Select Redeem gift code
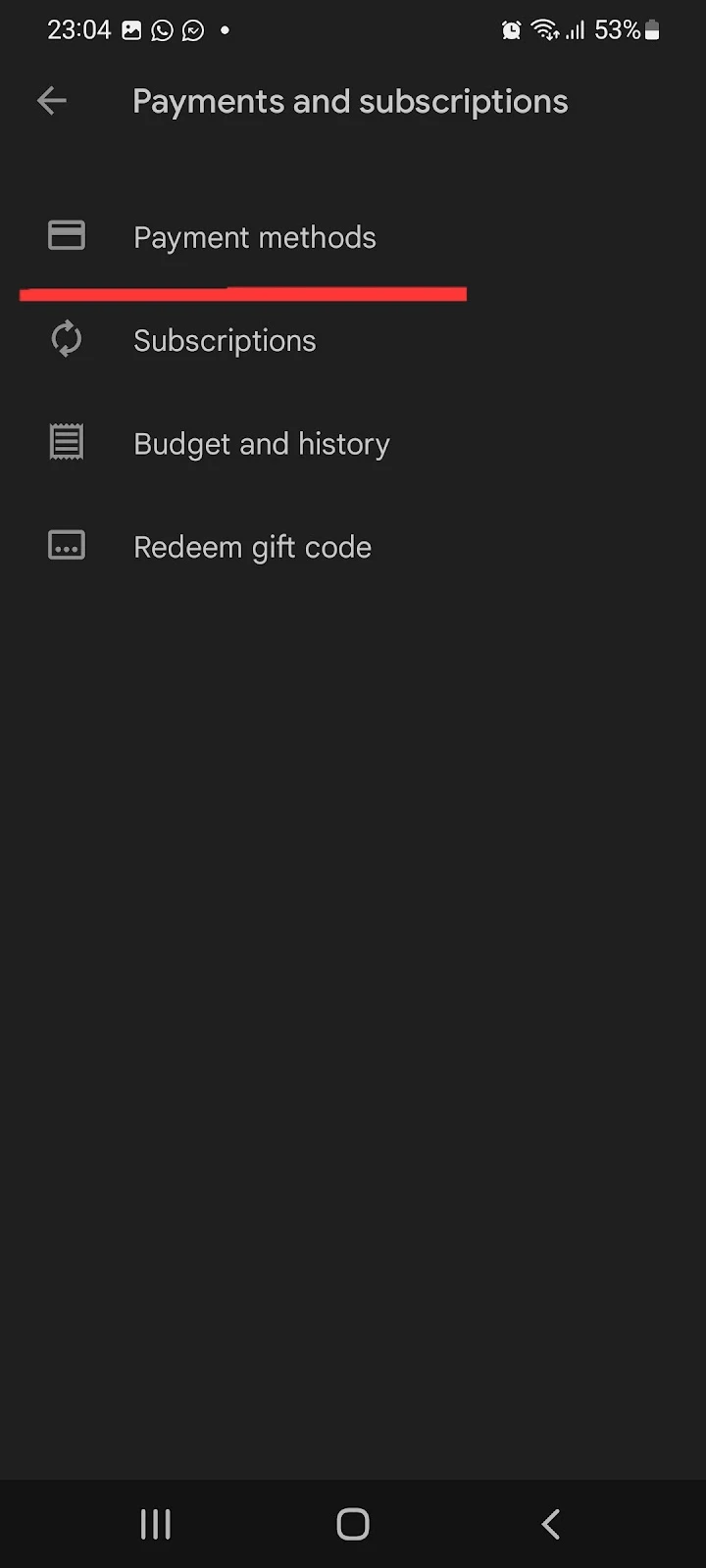Image resolution: width=706 pixels, height=1568 pixels. pyautogui.click(x=353, y=547)
